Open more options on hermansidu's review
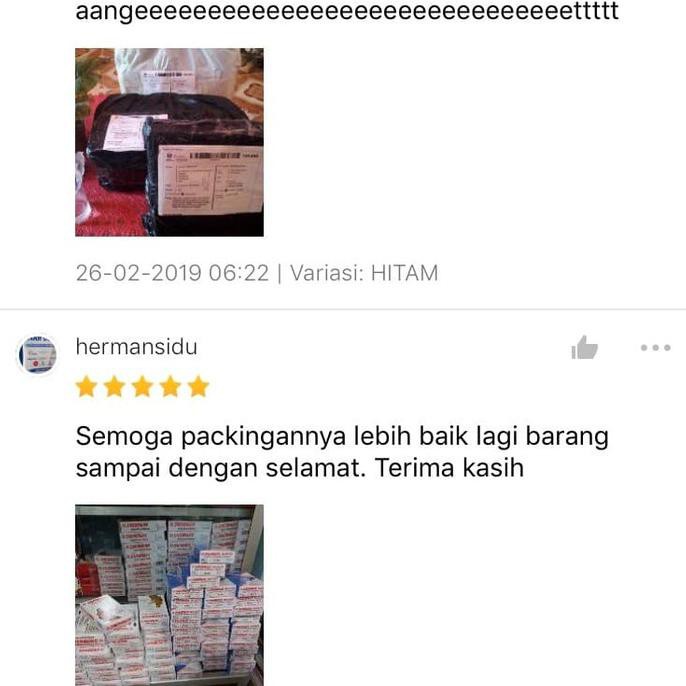The width and height of the screenshot is (686, 686). 655,348
